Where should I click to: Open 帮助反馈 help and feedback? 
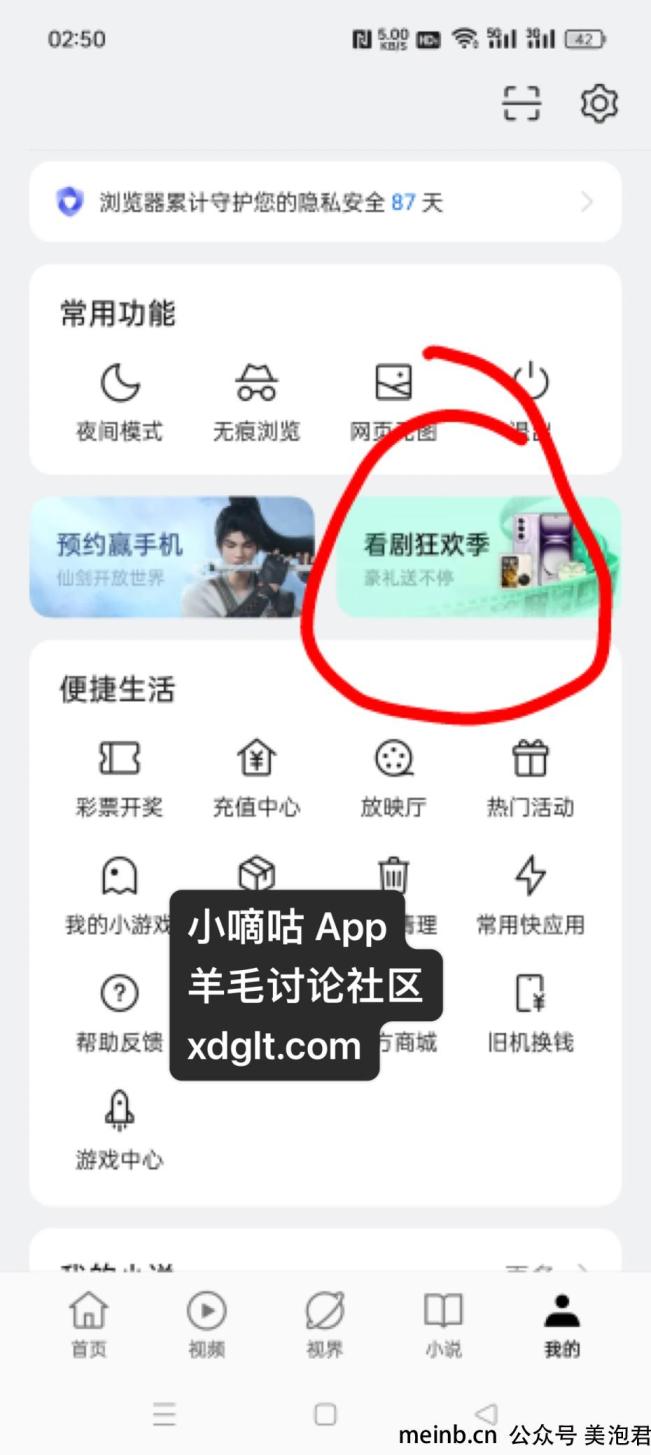[119, 1014]
